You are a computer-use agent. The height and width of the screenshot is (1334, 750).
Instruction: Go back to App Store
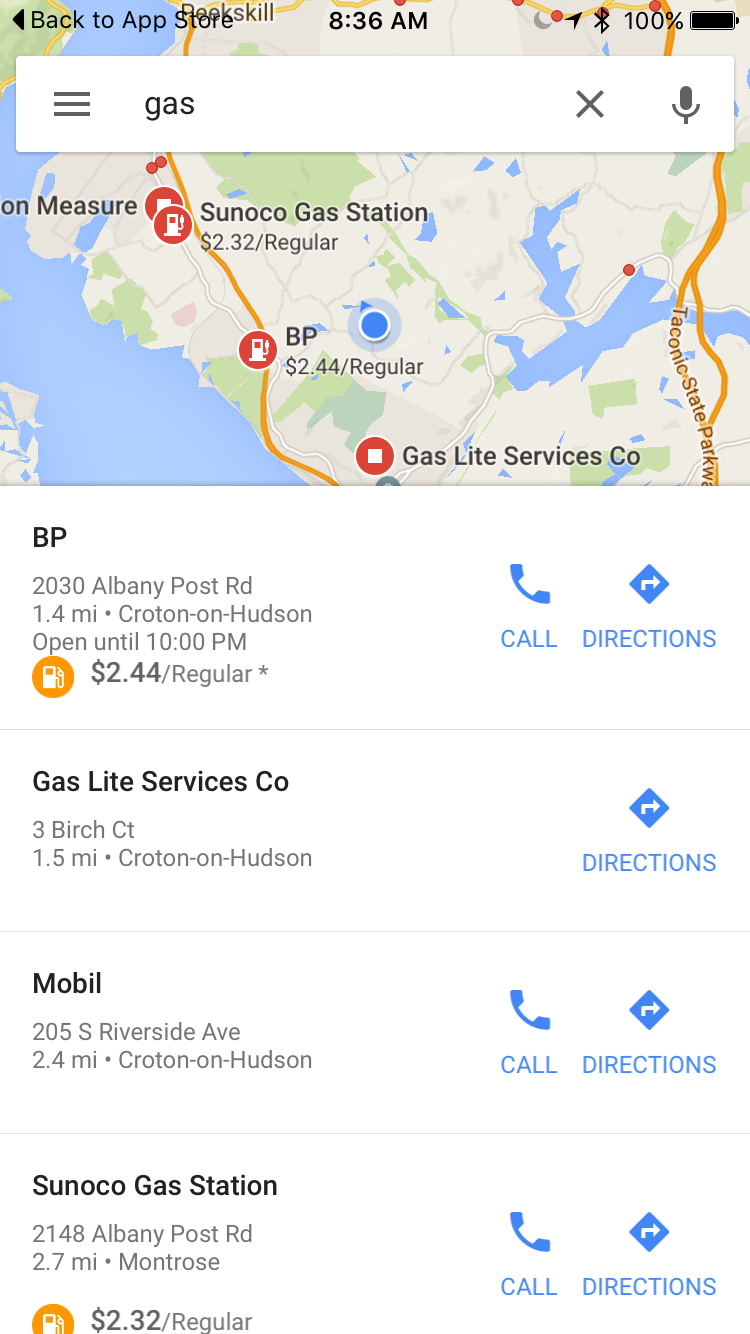120,20
